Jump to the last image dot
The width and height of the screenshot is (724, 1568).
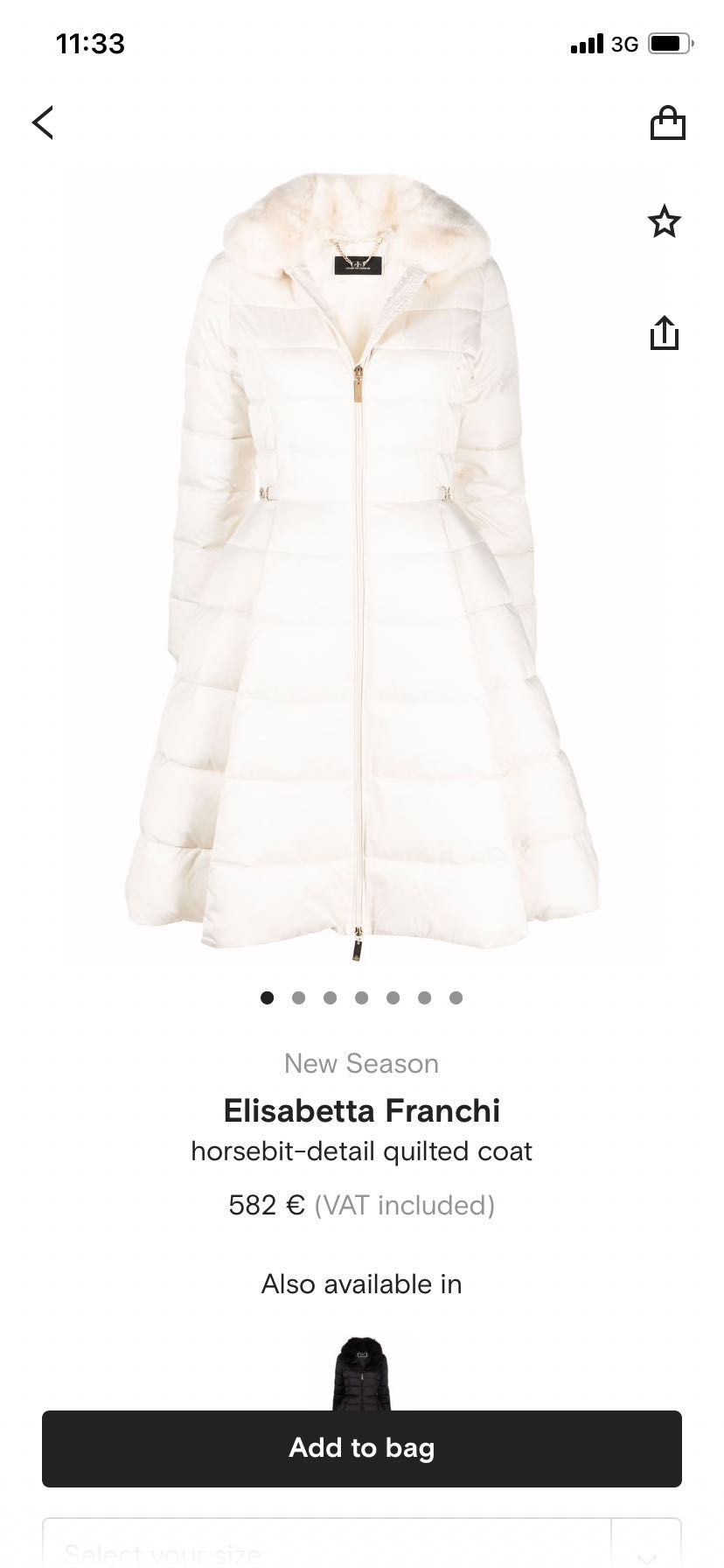click(456, 997)
